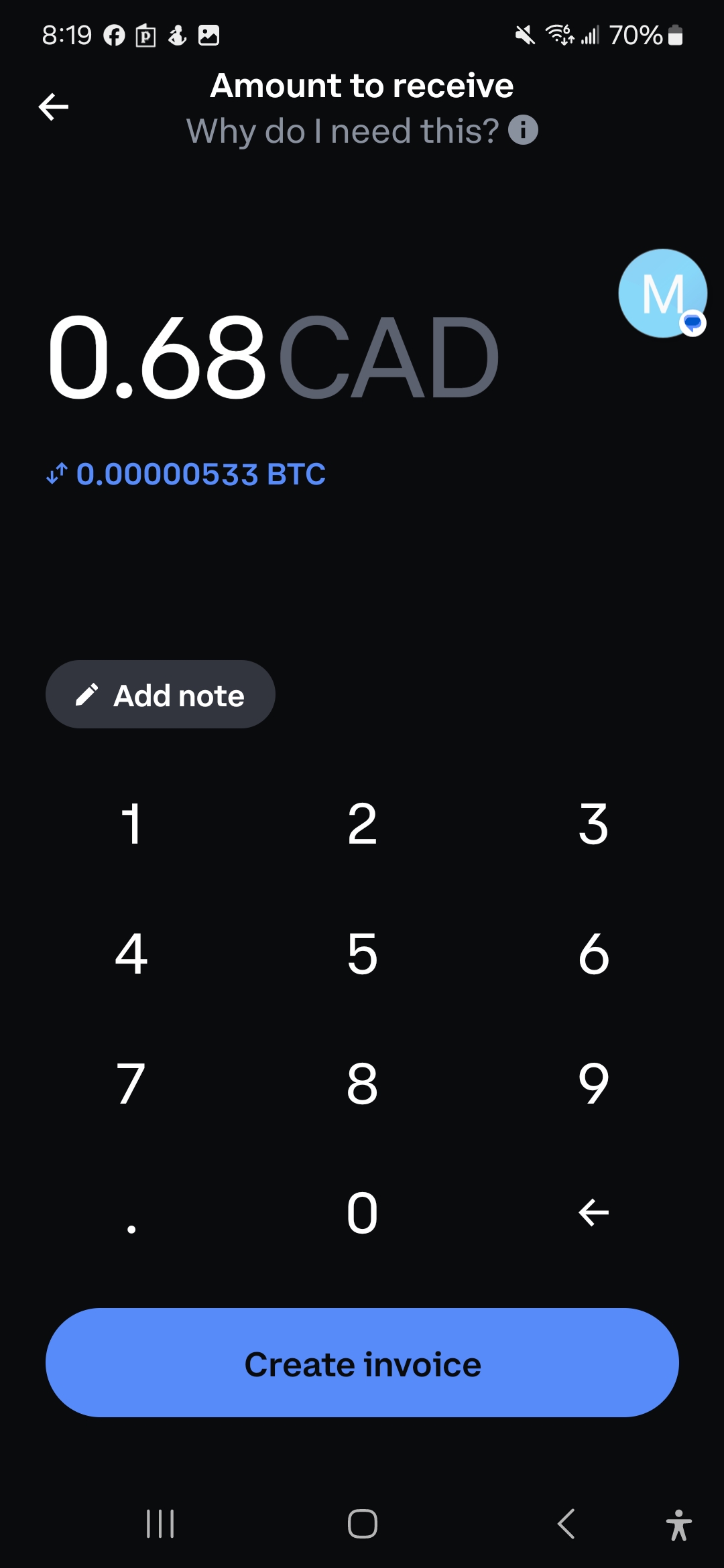Go to the home screen

(362, 1524)
